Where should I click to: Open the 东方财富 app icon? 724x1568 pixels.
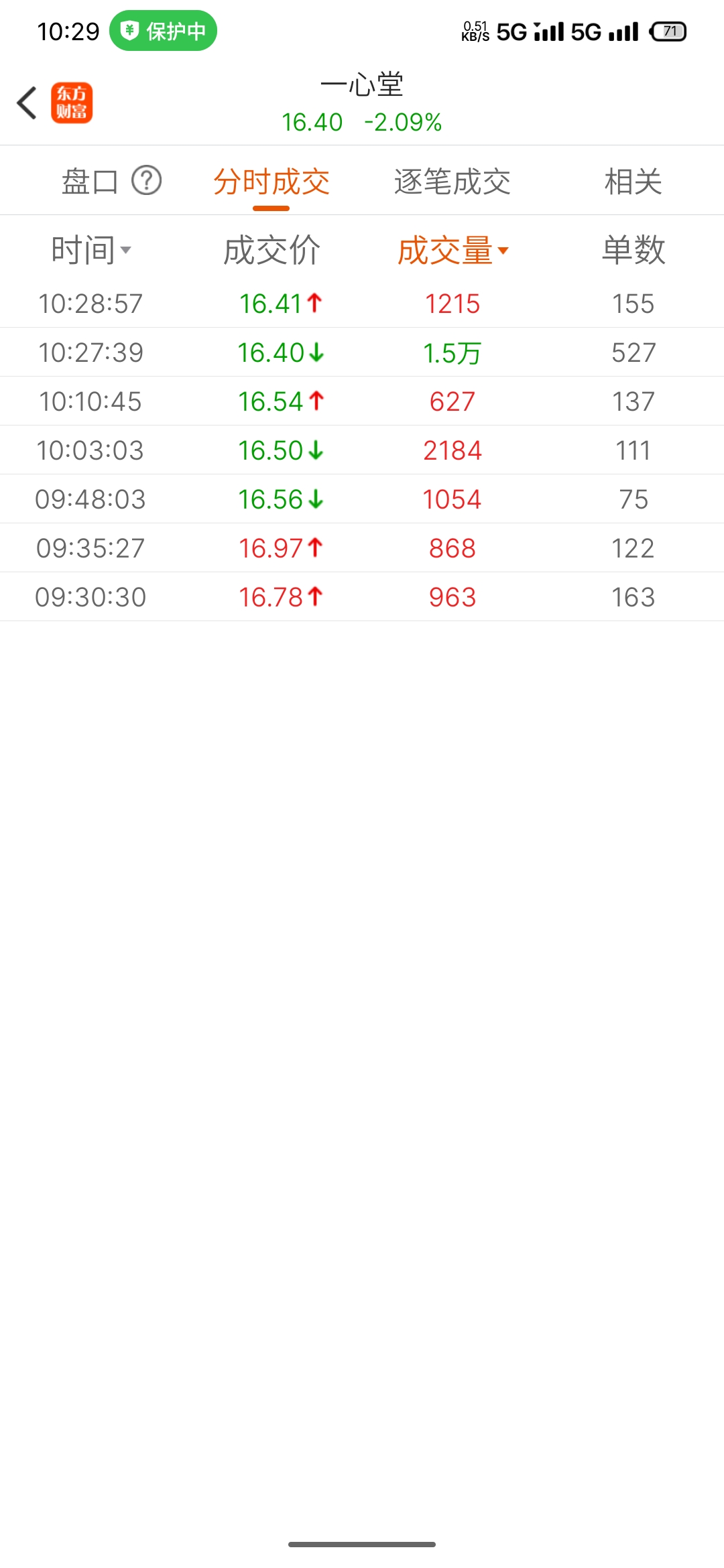(x=72, y=103)
